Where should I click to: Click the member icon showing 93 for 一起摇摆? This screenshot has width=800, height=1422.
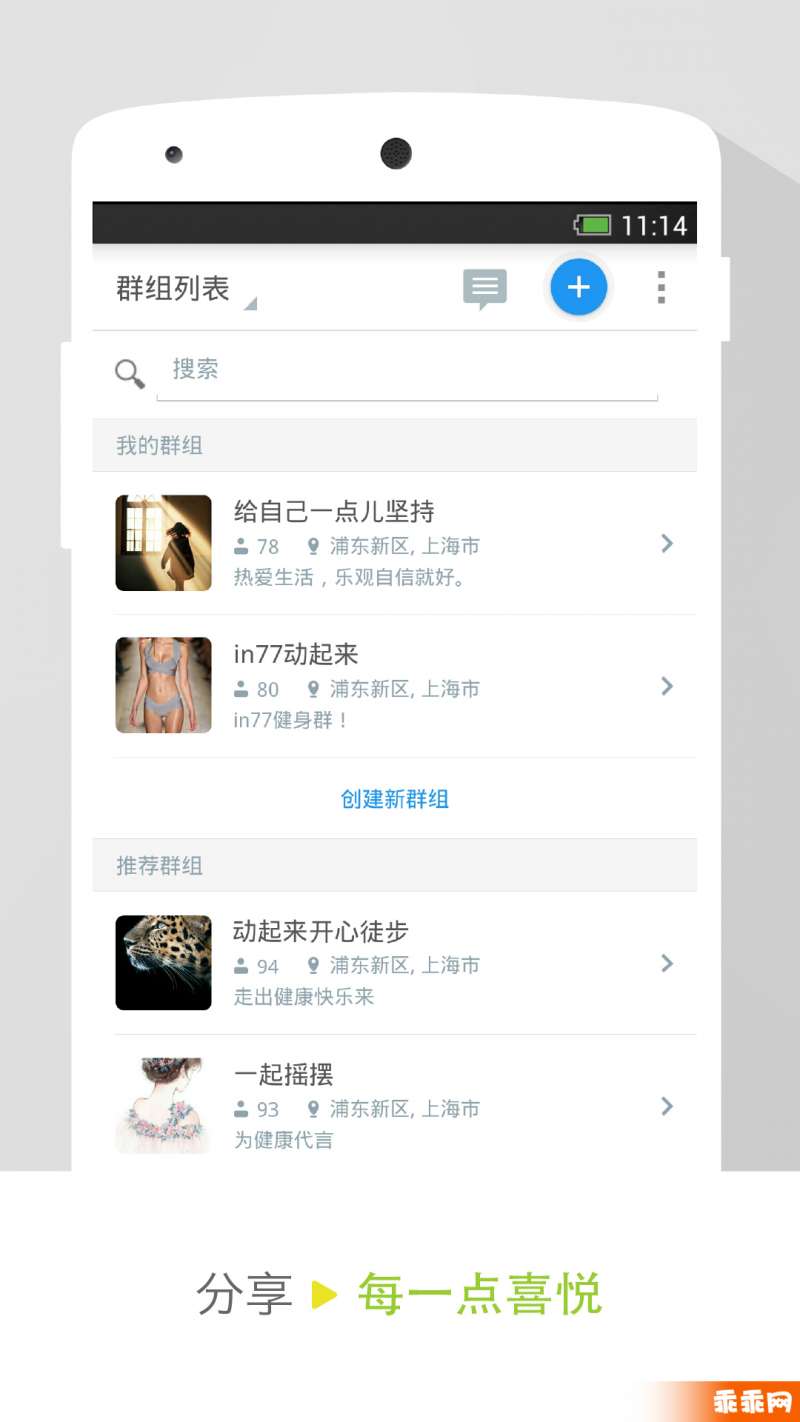[242, 1107]
